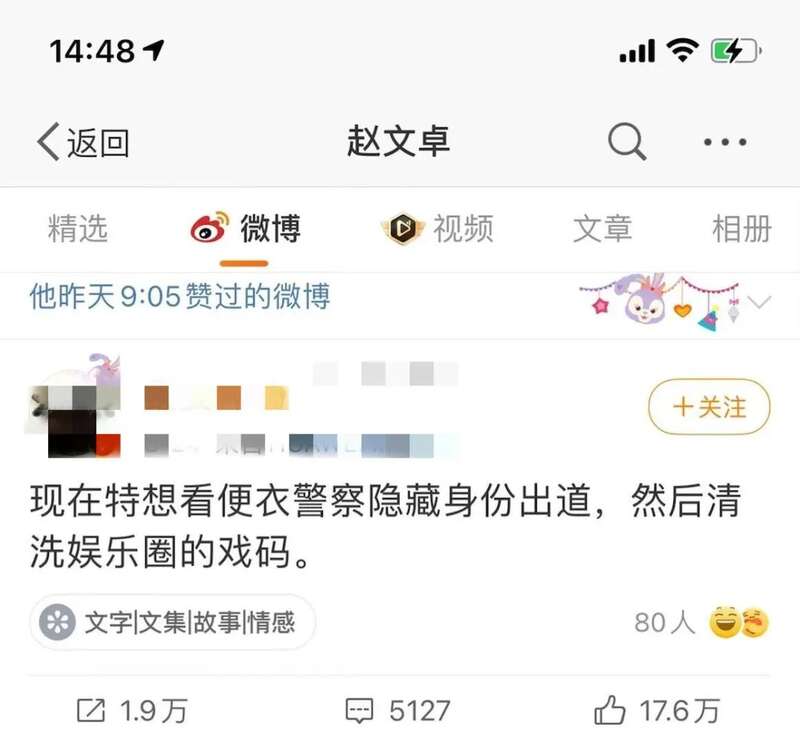This screenshot has width=800, height=744.
Task: Go back with the 返回 button
Action: (84, 142)
